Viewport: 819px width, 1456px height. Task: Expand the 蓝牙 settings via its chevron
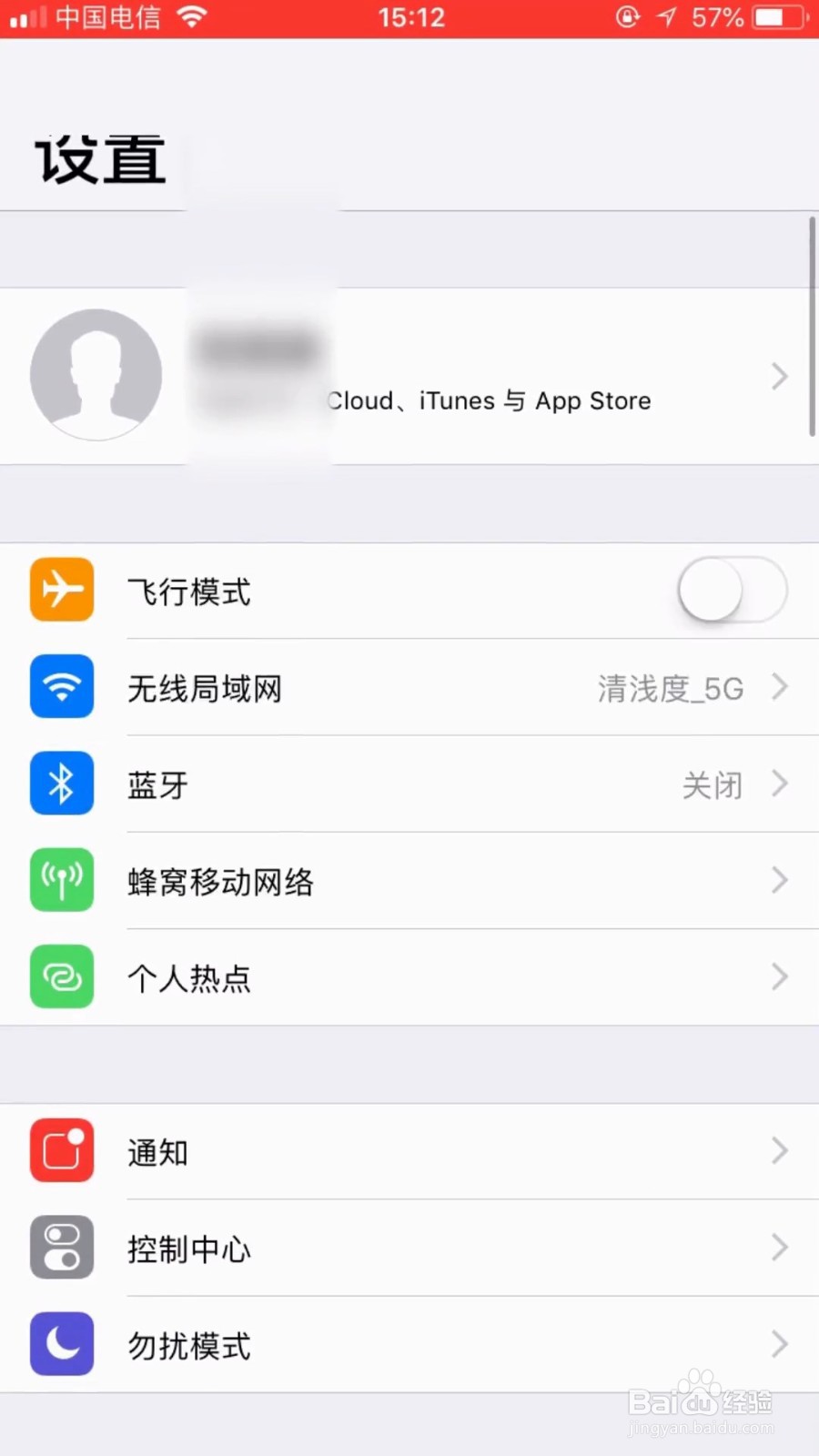(779, 783)
